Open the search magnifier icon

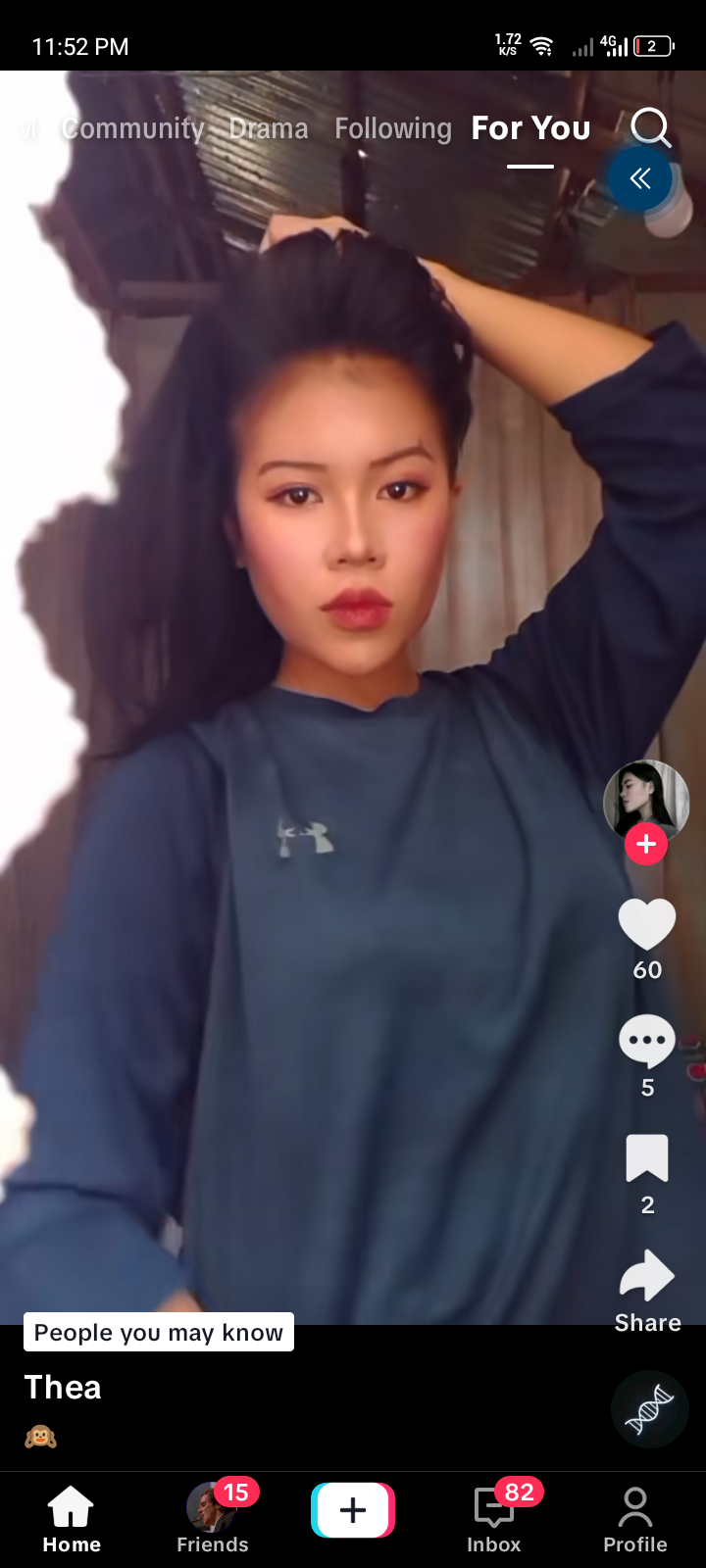[x=651, y=127]
